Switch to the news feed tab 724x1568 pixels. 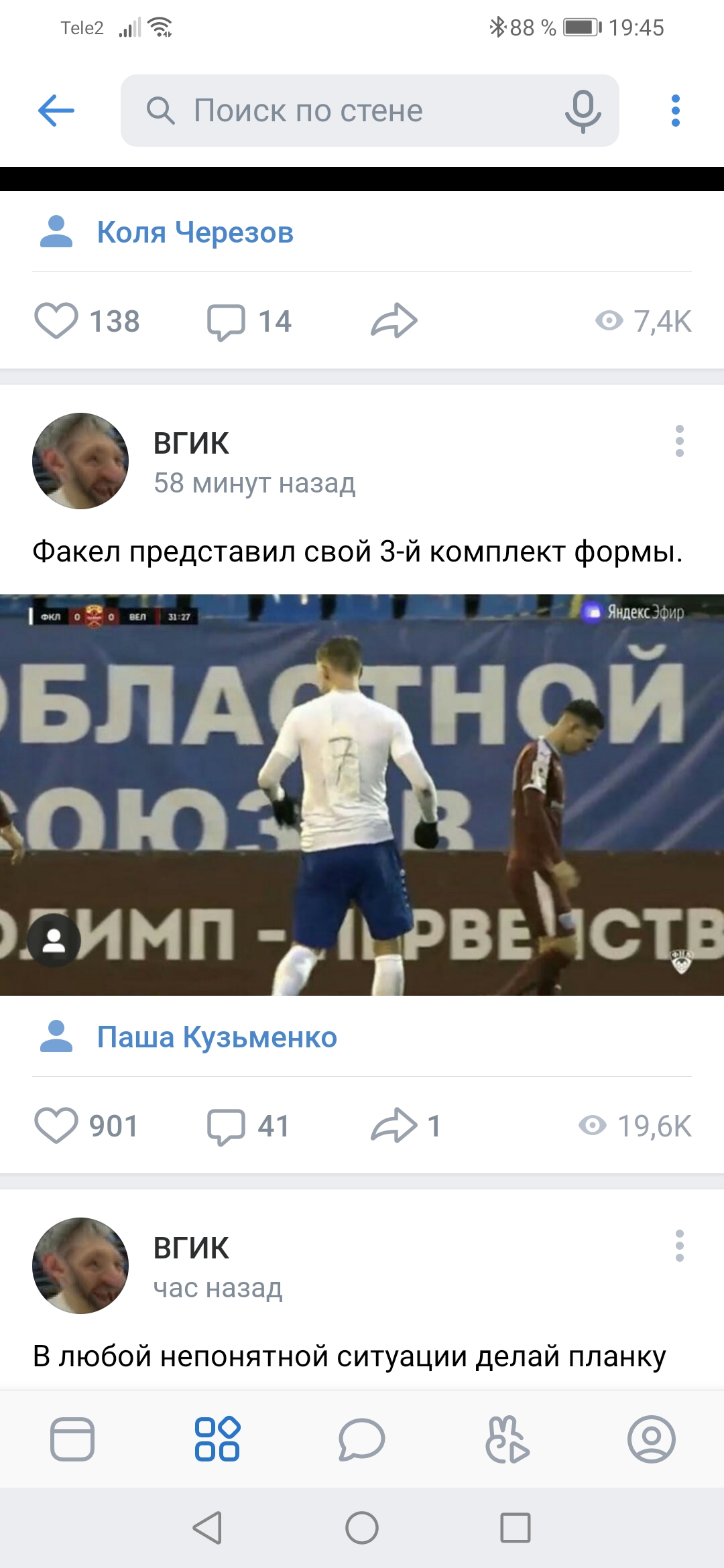click(72, 1439)
